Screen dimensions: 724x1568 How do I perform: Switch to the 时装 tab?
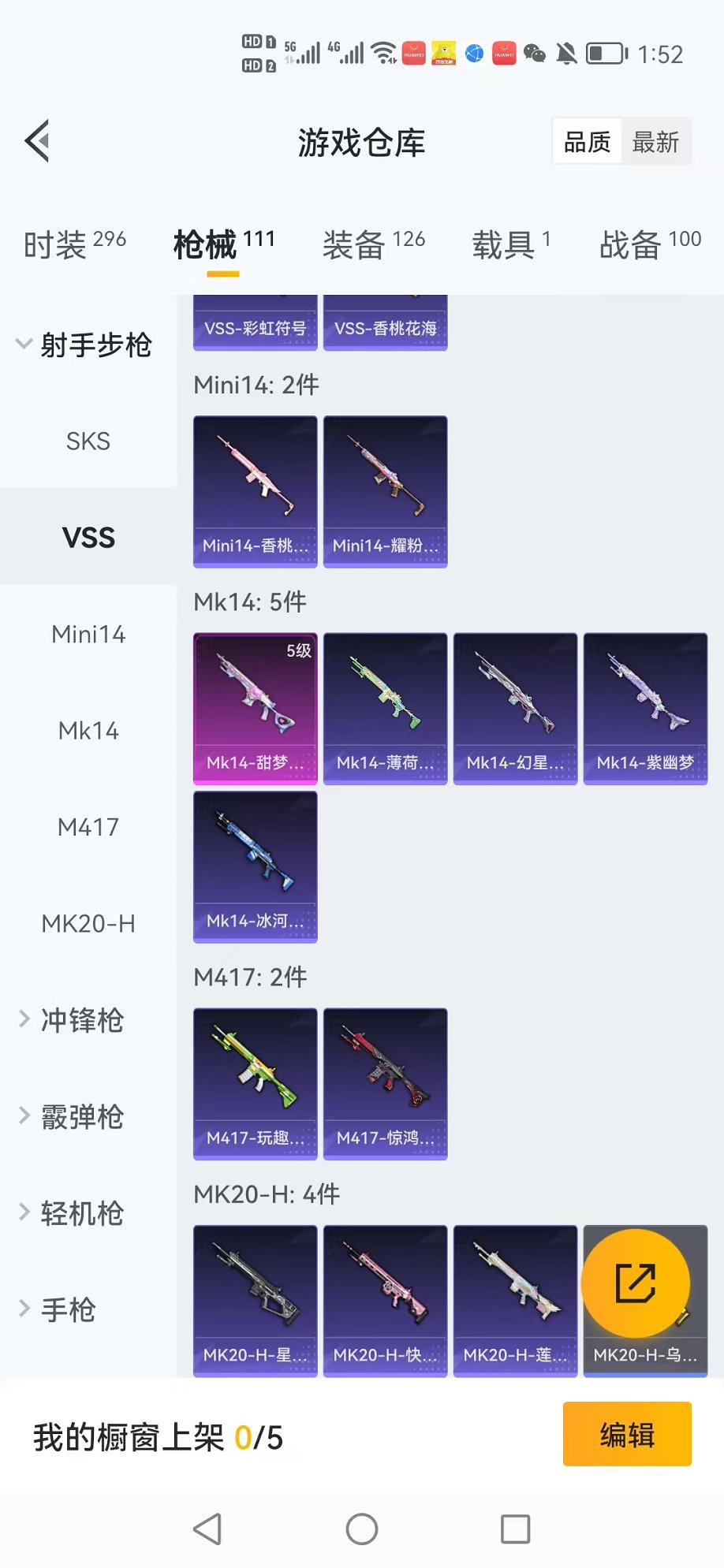click(74, 244)
